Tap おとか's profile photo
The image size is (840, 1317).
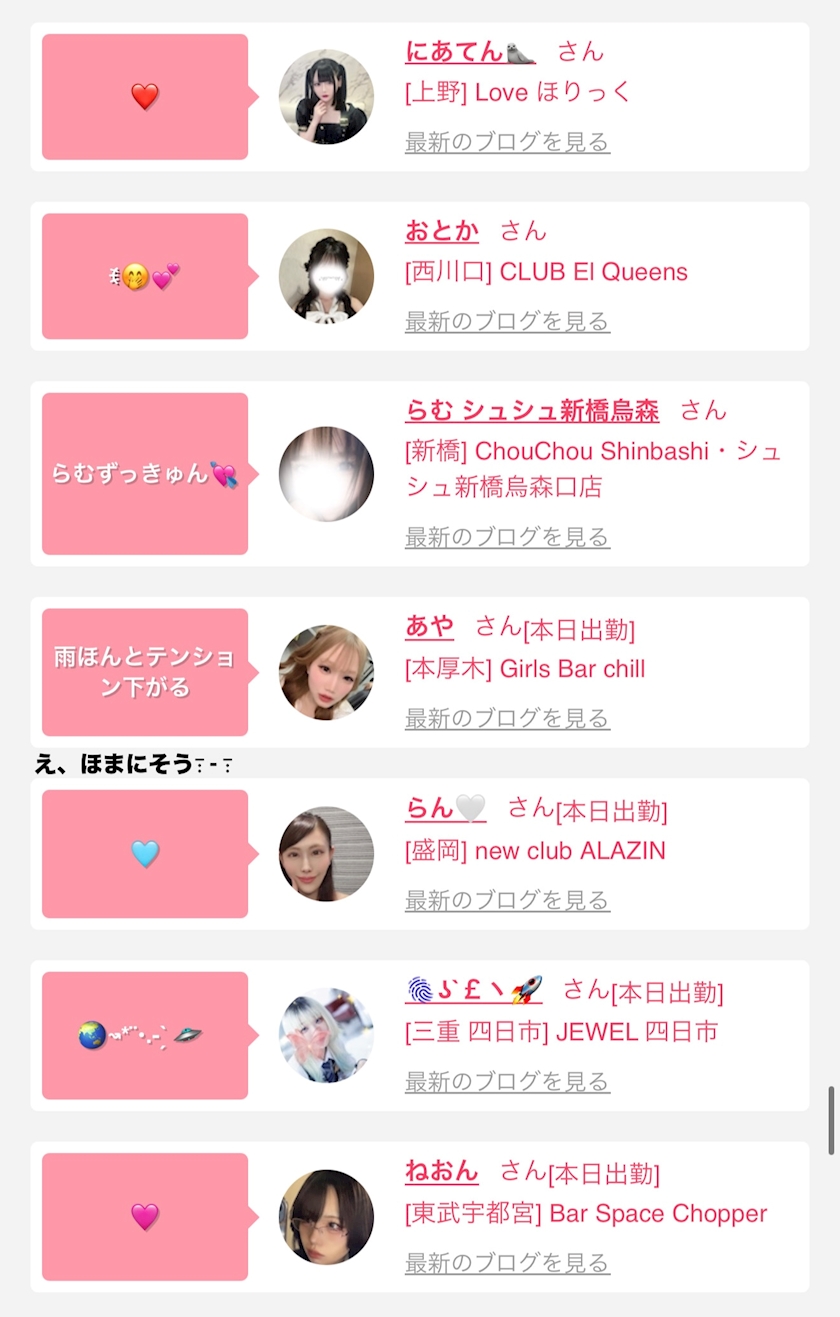[326, 276]
